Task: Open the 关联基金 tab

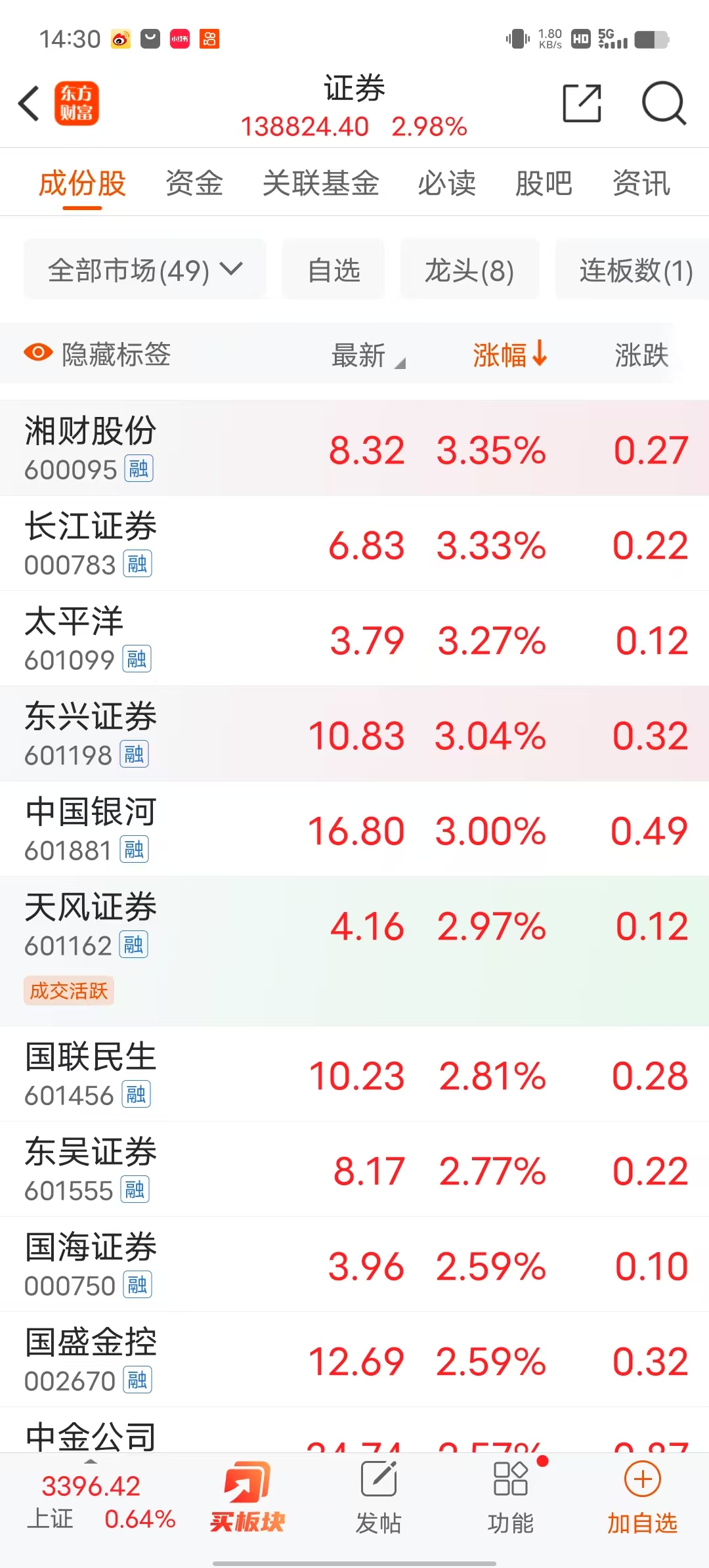Action: pyautogui.click(x=321, y=183)
